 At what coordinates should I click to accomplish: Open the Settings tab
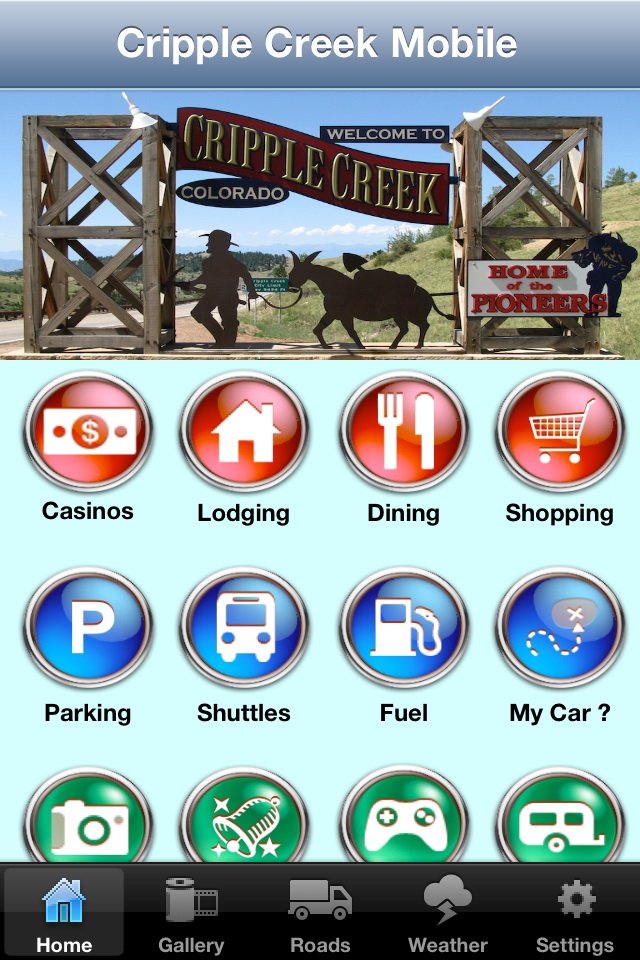pos(575,912)
